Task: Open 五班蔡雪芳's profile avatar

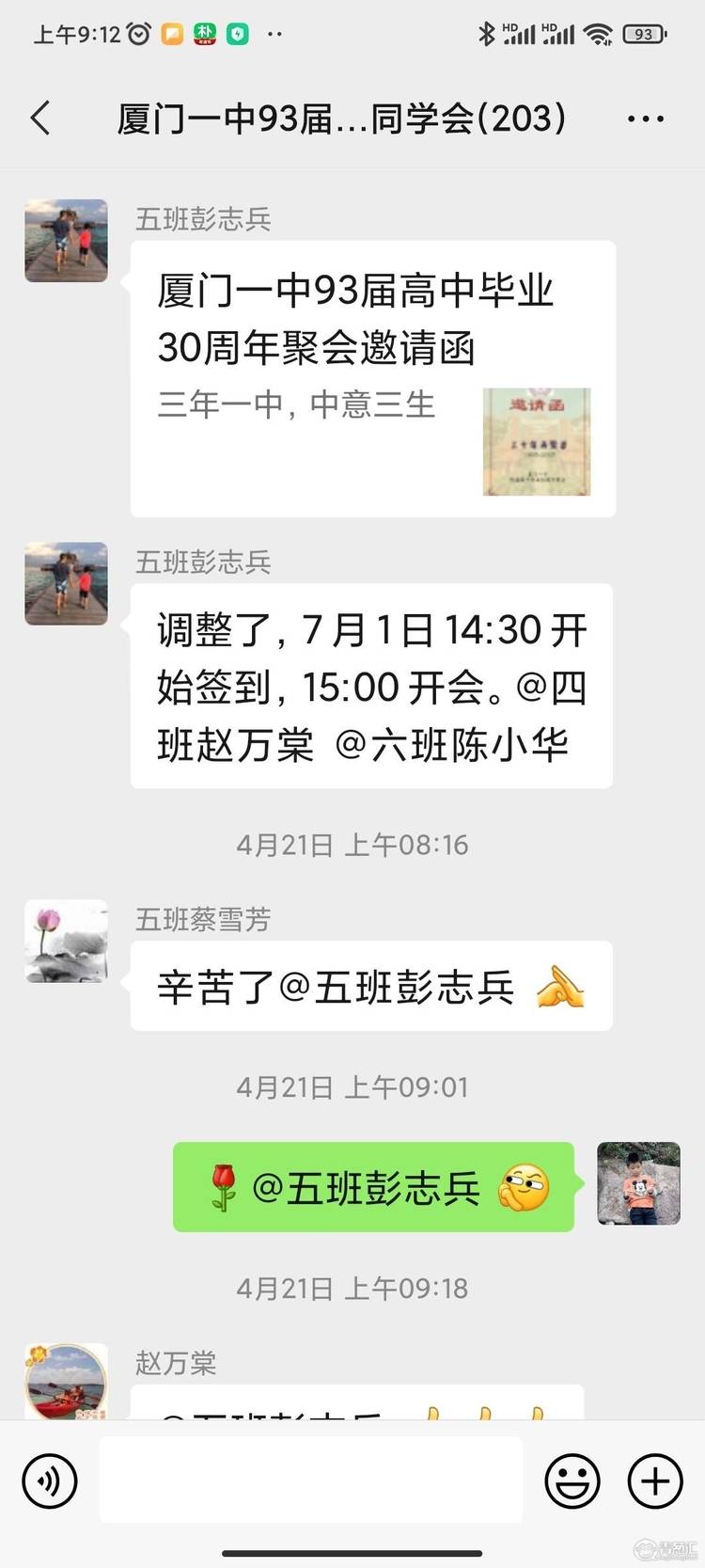Action: pyautogui.click(x=66, y=941)
